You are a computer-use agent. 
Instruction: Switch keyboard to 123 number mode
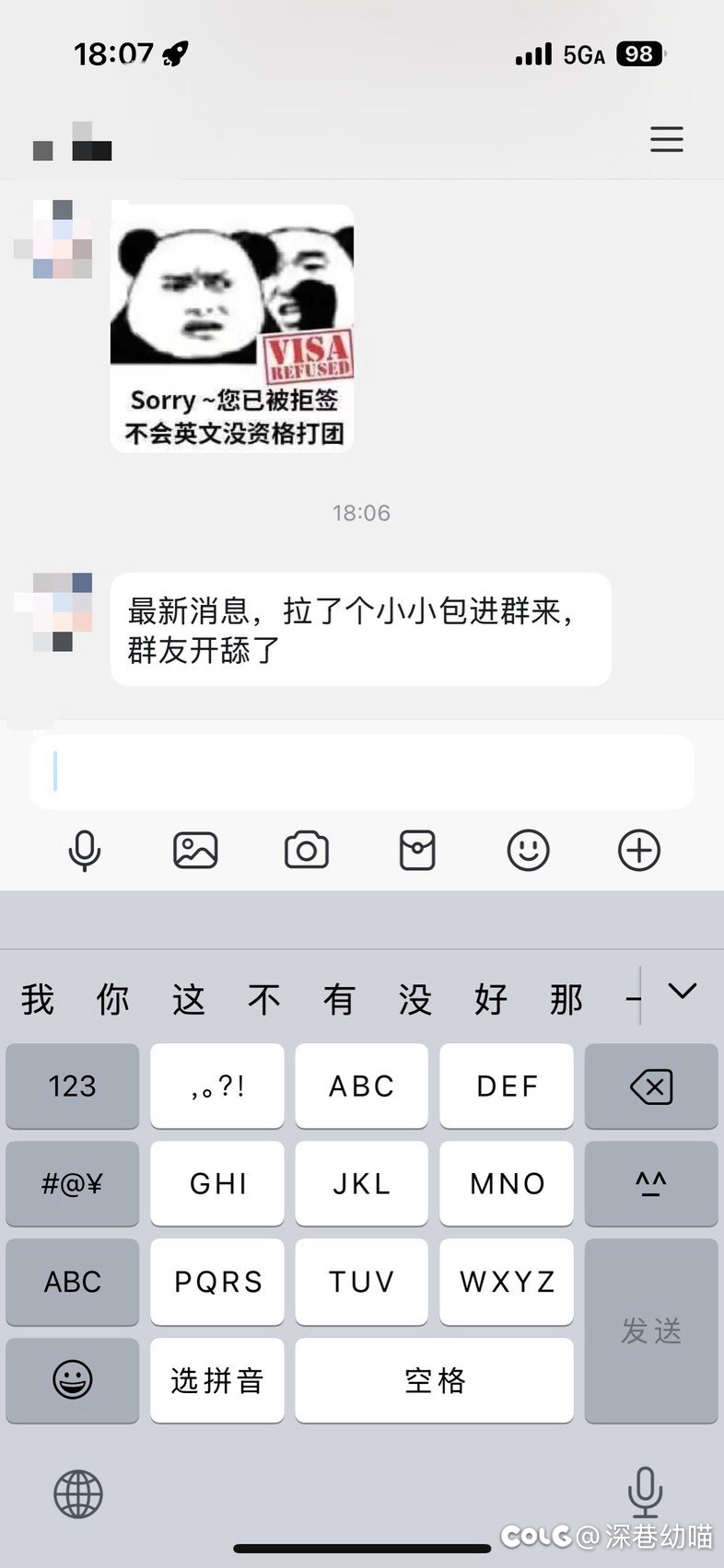tap(73, 1086)
